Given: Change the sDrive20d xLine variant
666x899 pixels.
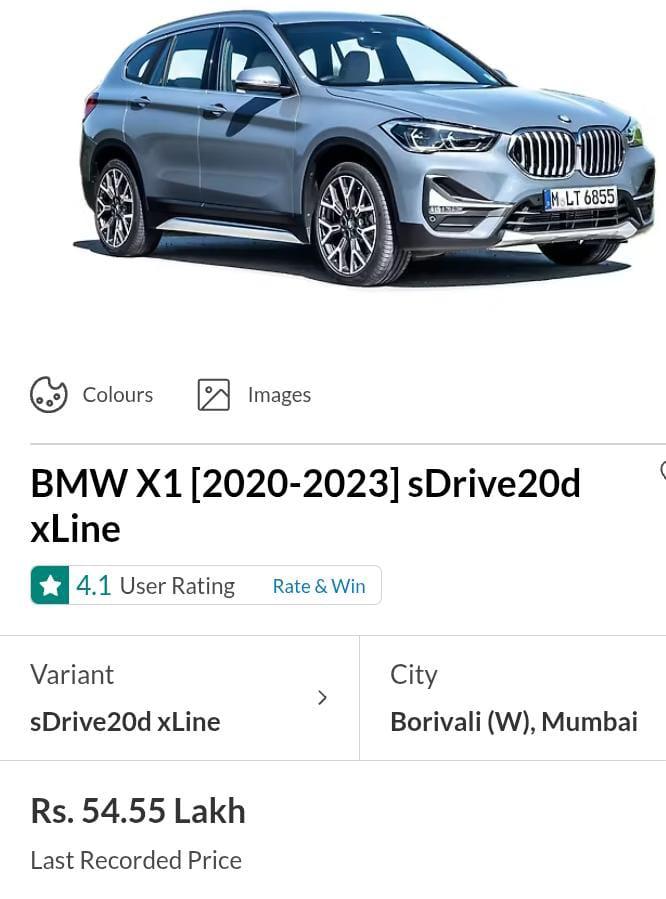Looking at the screenshot, I should tap(180, 698).
